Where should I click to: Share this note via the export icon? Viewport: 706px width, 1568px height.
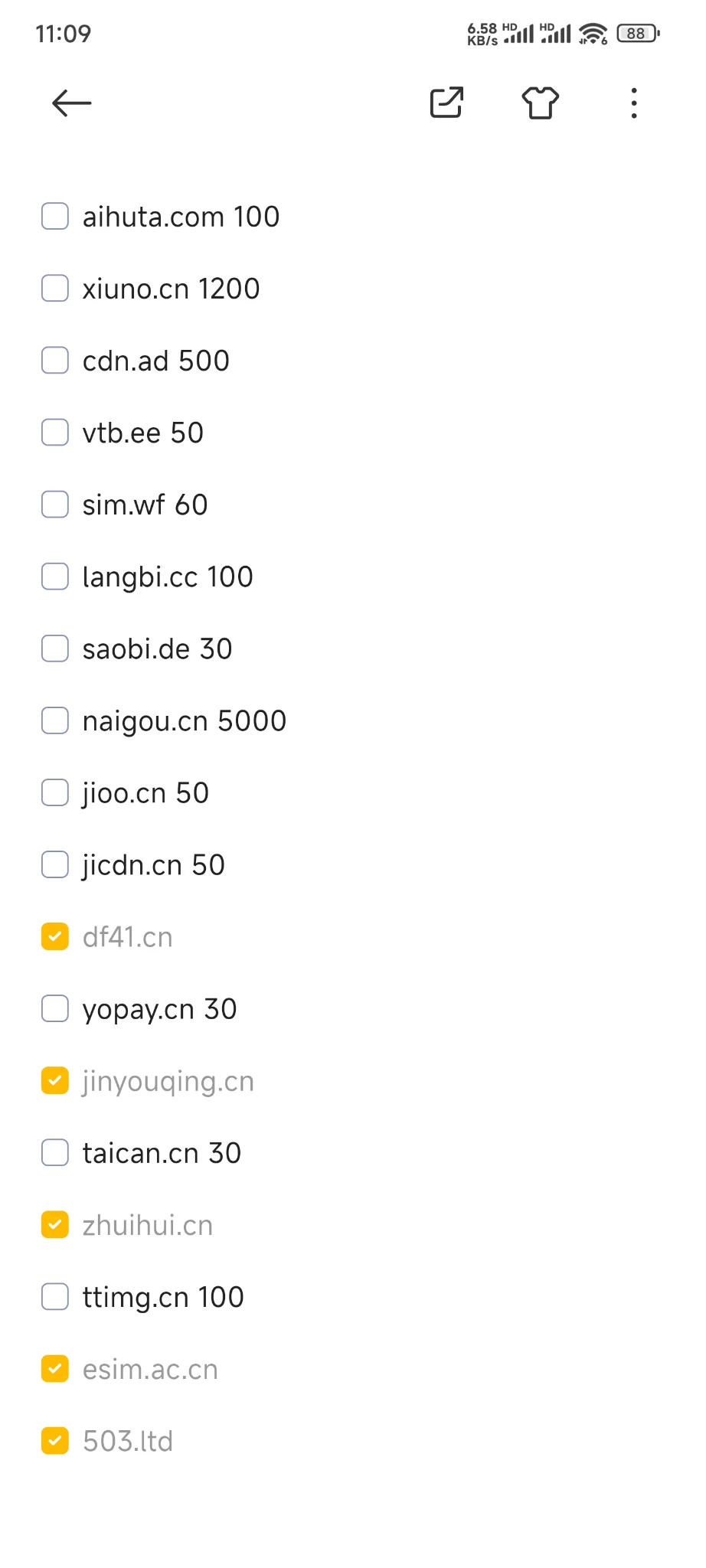446,103
